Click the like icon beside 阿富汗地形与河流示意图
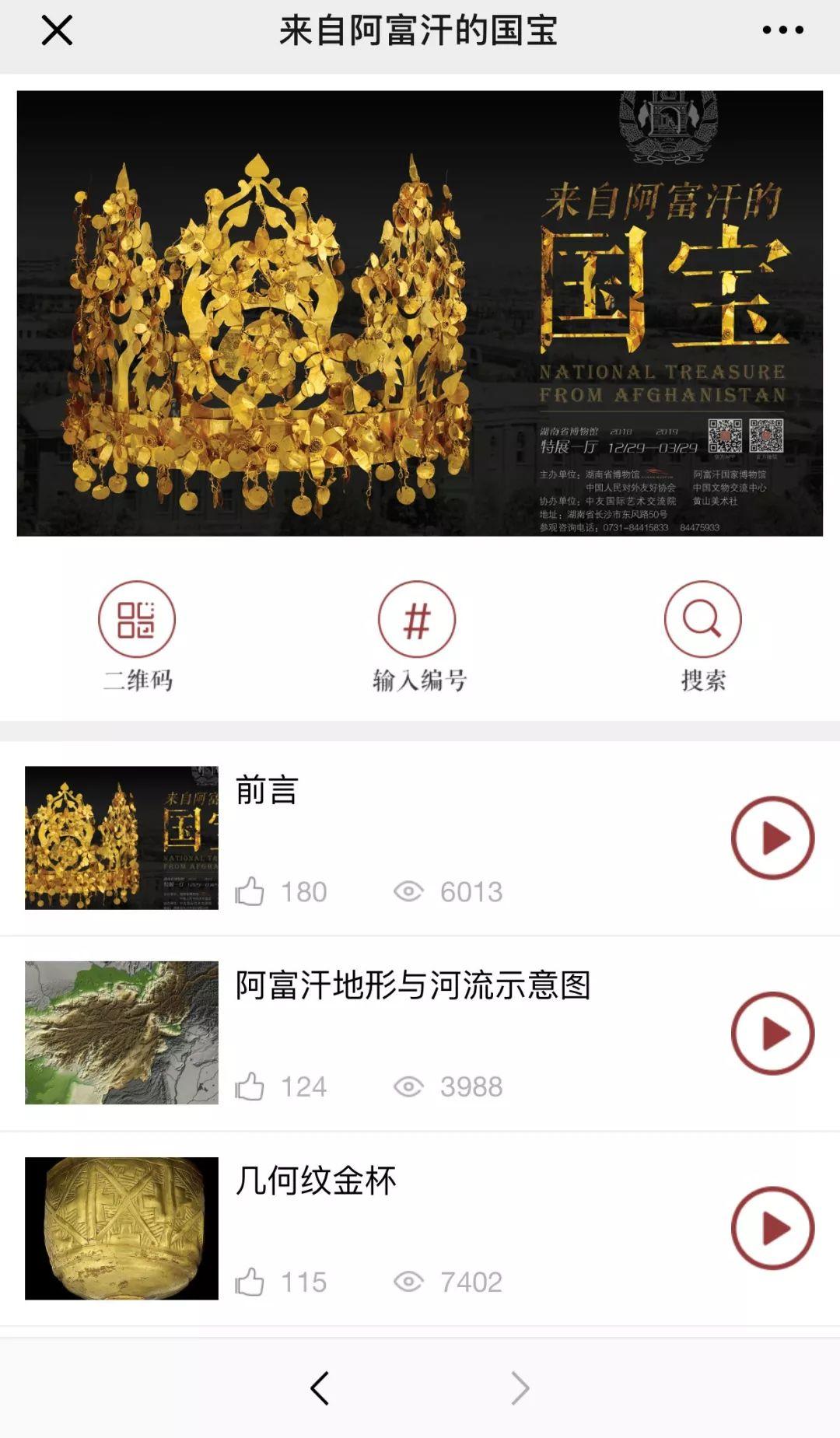This screenshot has width=840, height=1438. 250,1085
